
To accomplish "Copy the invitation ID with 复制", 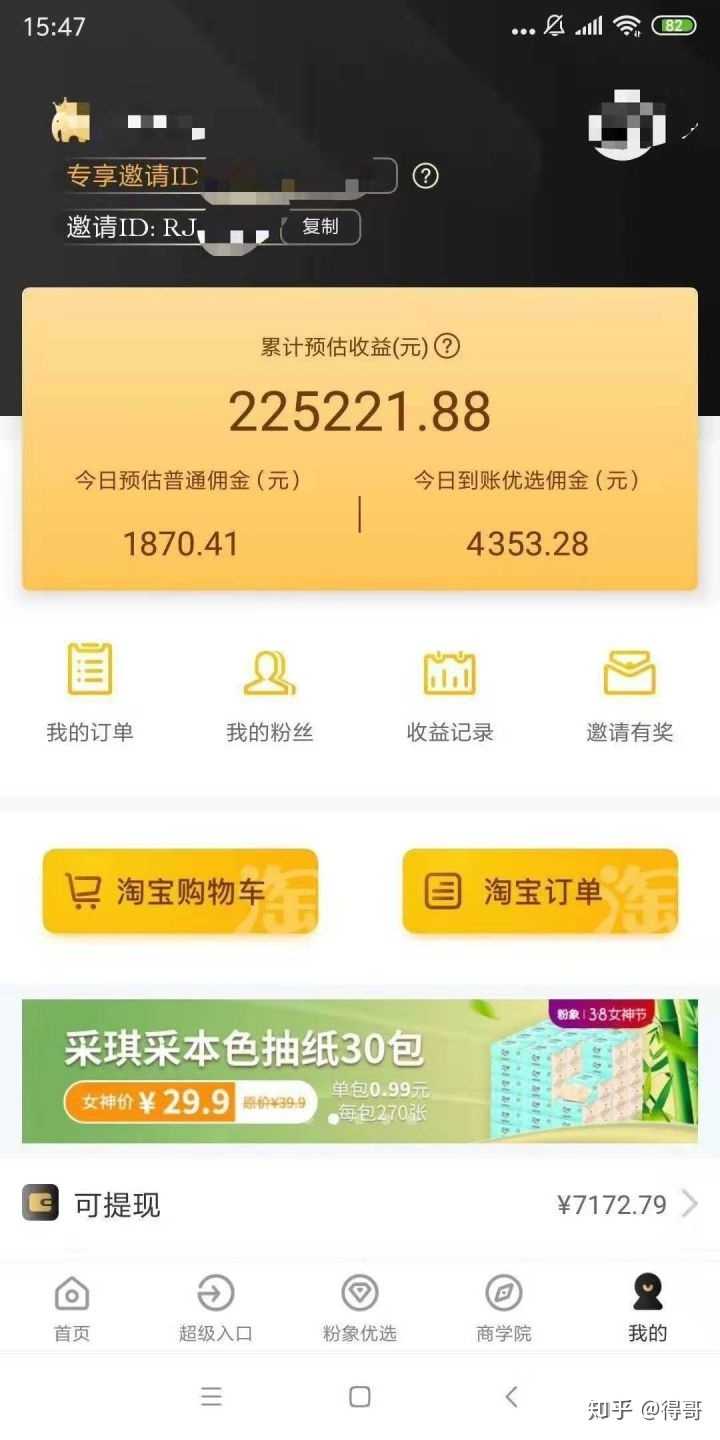I will (320, 227).
